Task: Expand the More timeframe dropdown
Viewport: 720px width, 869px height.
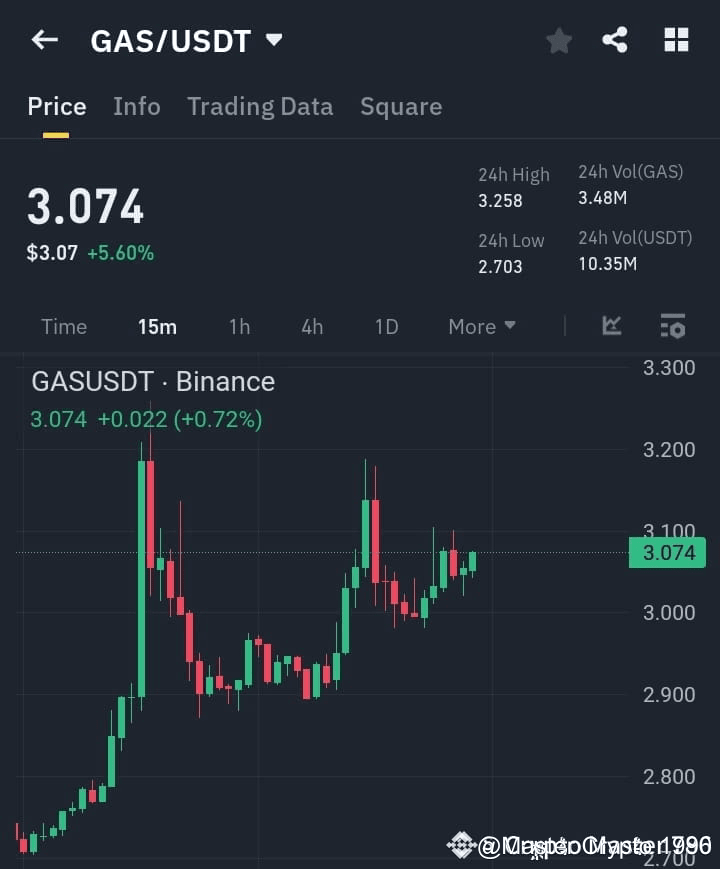Action: click(x=481, y=326)
